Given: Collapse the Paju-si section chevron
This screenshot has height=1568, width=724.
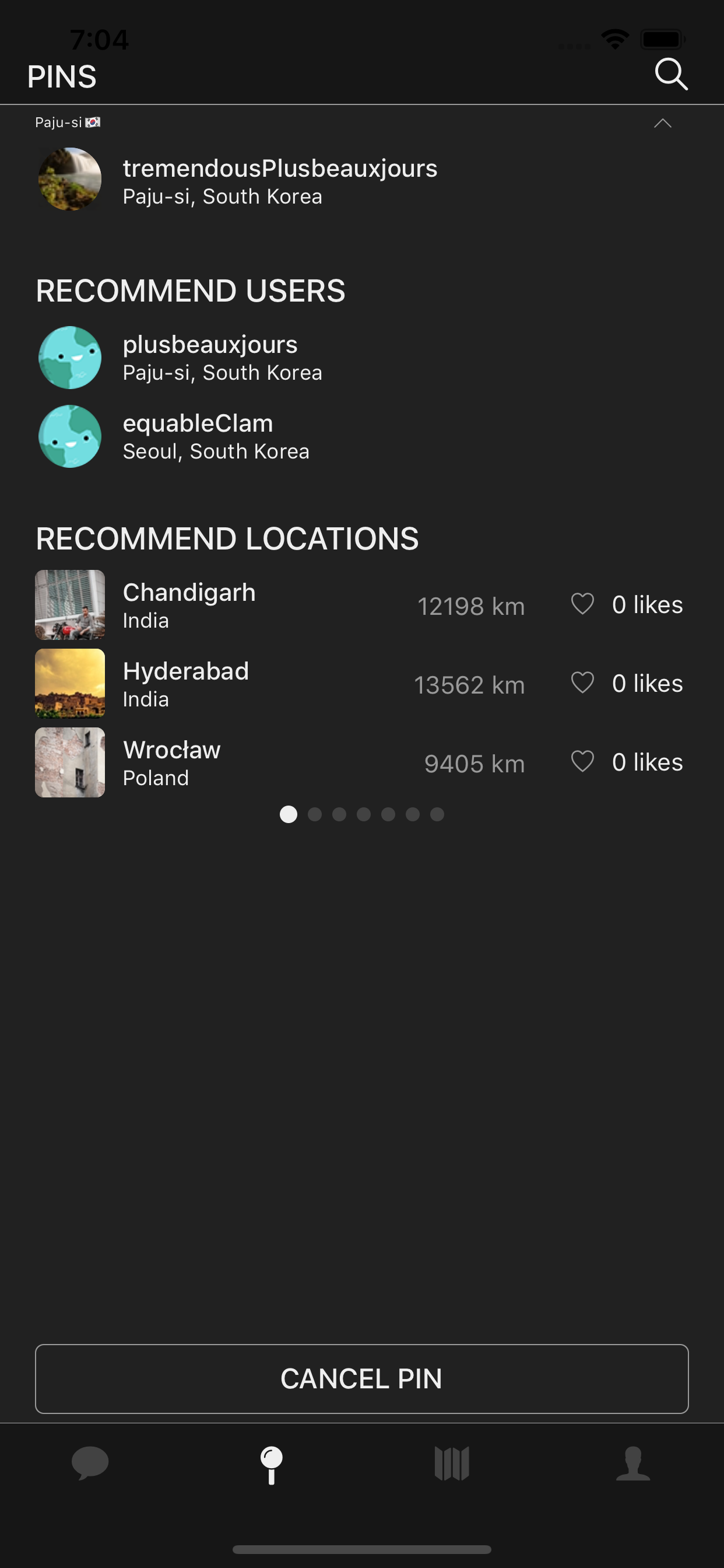Looking at the screenshot, I should coord(662,124).
